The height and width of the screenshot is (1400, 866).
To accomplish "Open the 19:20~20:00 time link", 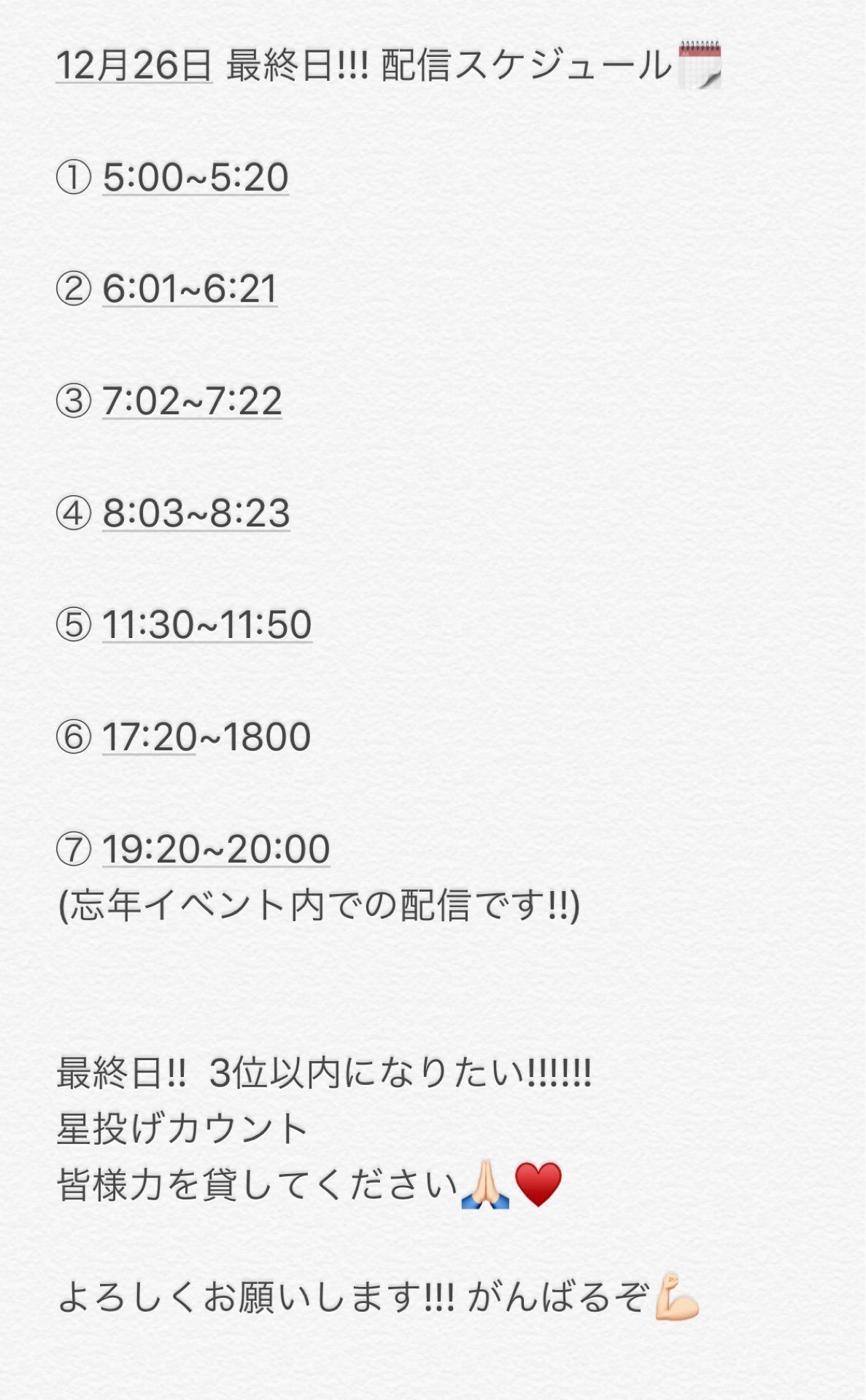I will [x=216, y=849].
